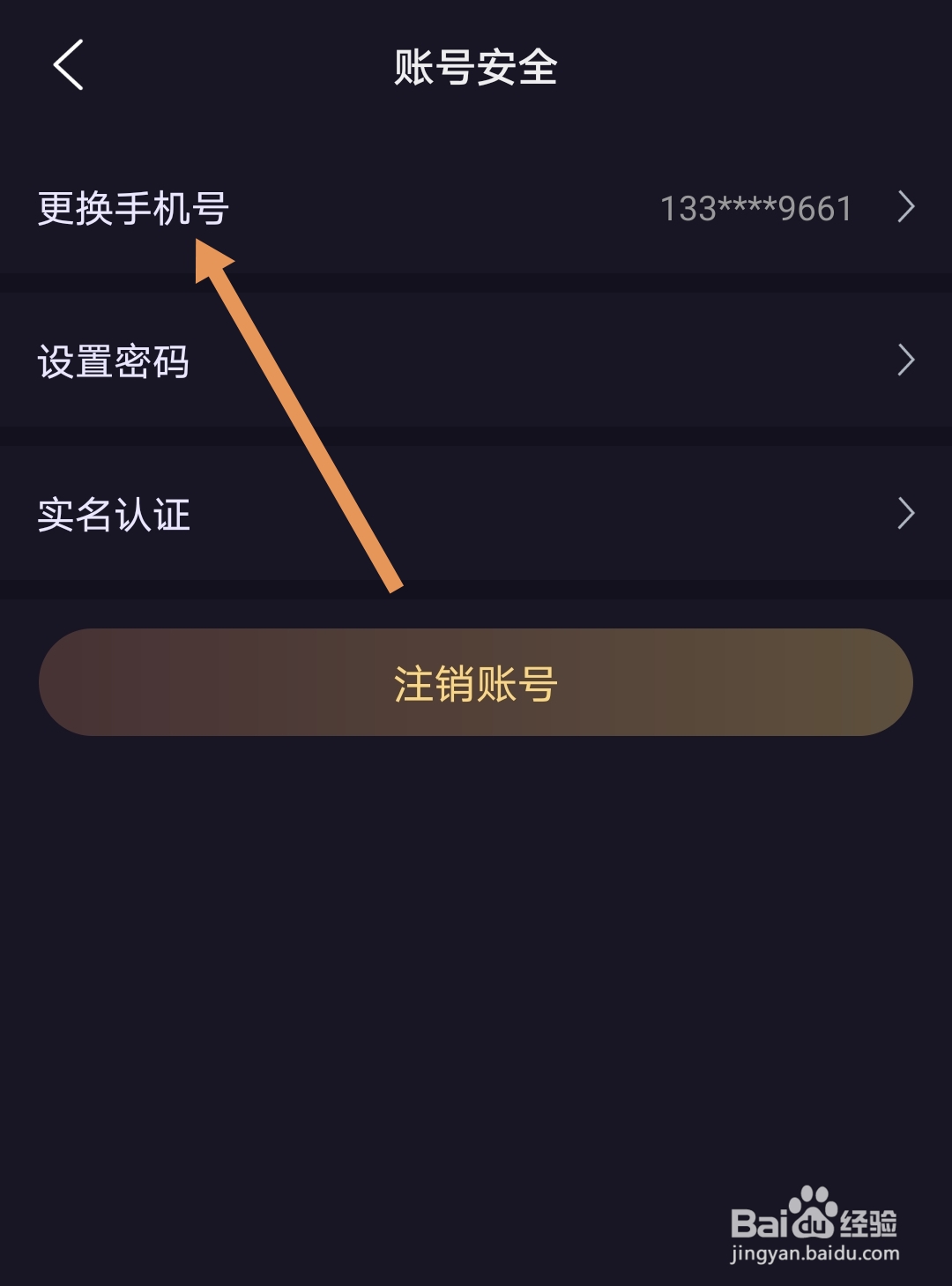Open 更换手机号 via its chevron icon

click(x=907, y=207)
